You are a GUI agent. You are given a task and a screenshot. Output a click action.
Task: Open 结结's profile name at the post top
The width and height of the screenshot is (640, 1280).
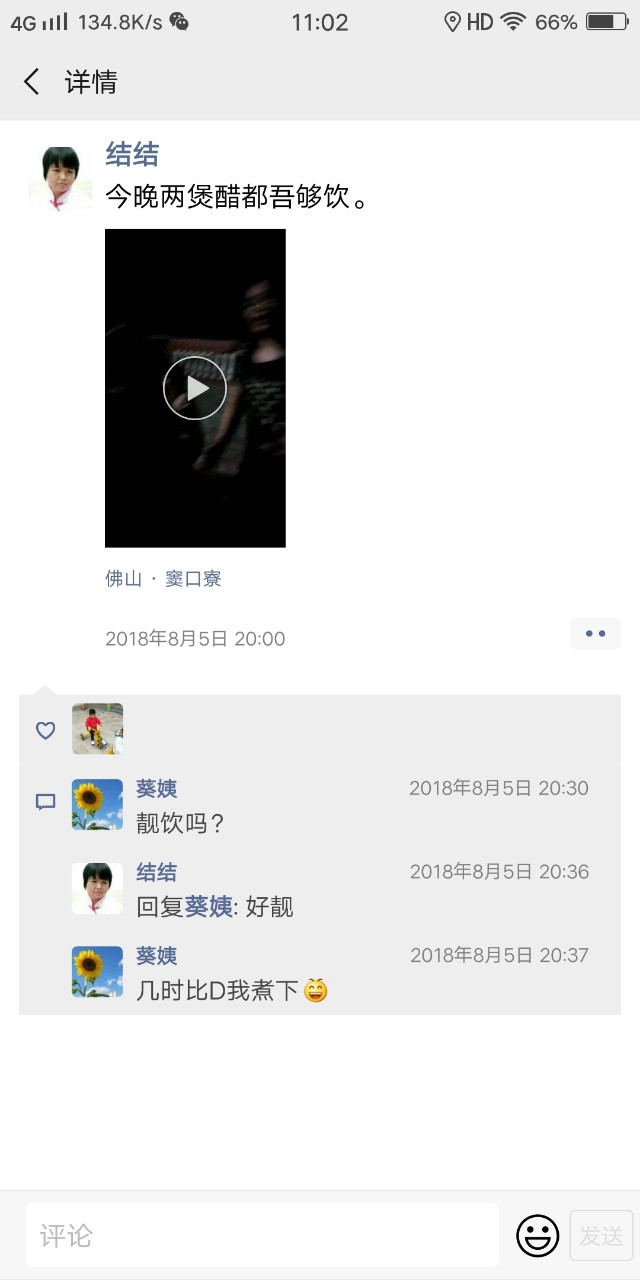coord(132,154)
